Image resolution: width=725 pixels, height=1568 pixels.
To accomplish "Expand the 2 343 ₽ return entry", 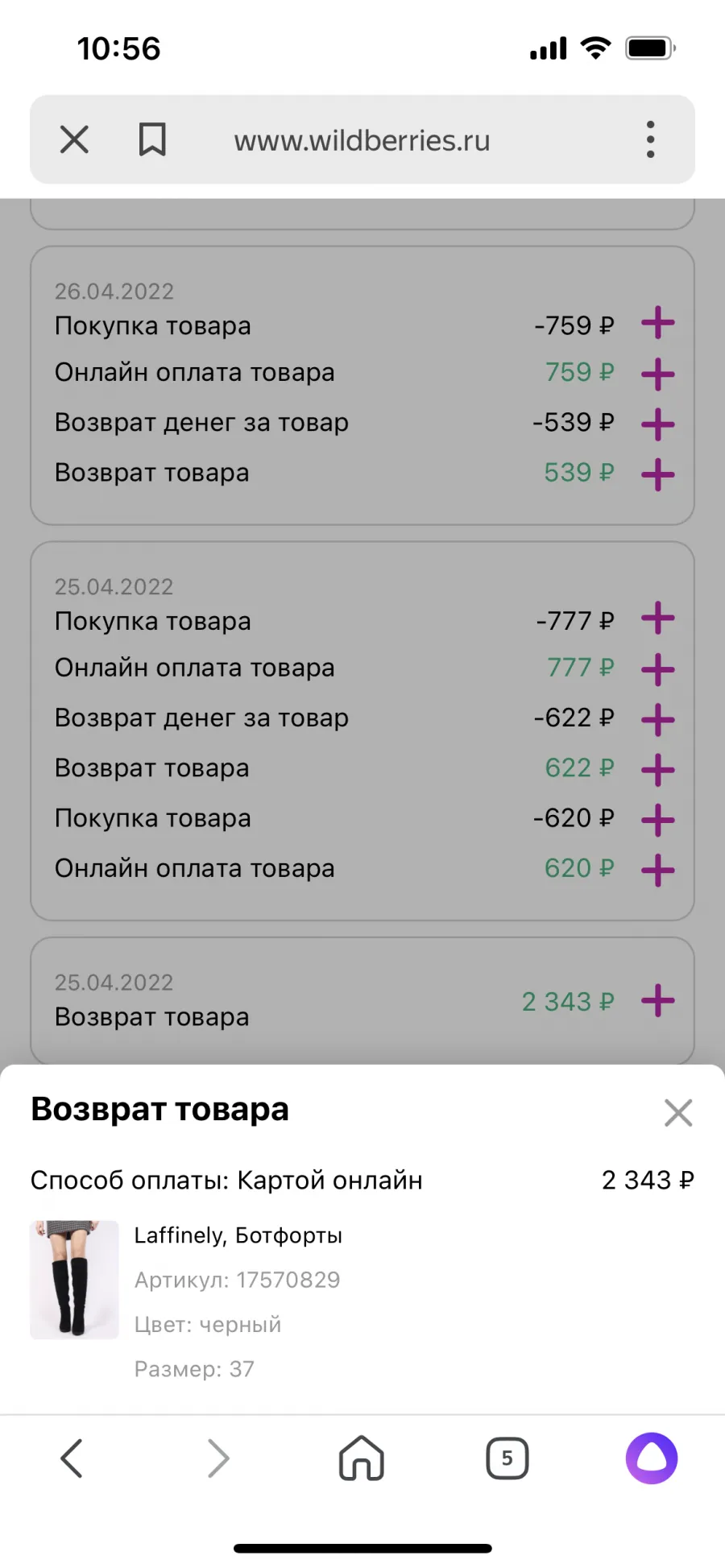I will tap(658, 1001).
